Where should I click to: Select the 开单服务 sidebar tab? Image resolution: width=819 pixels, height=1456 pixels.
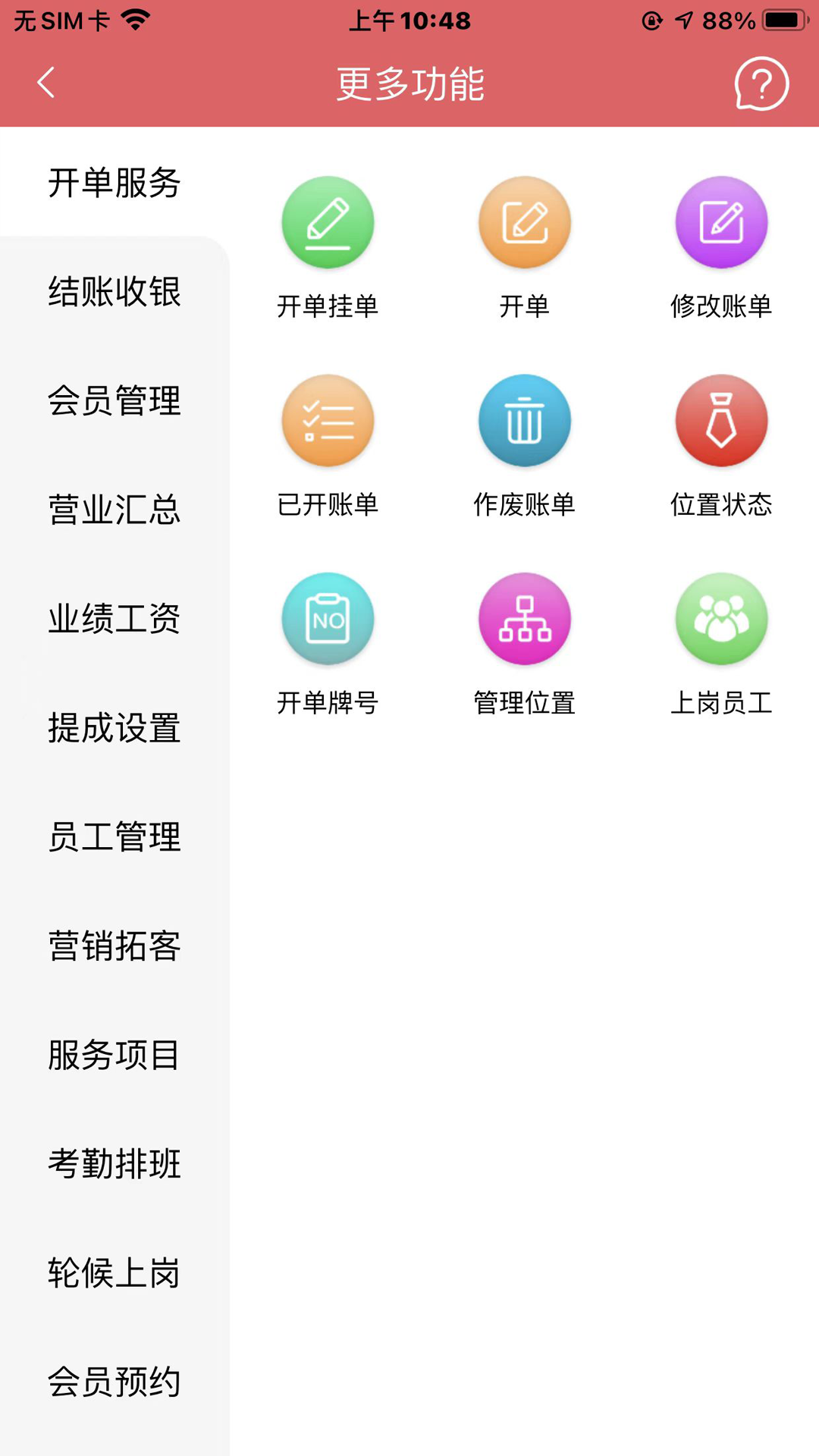pyautogui.click(x=114, y=184)
